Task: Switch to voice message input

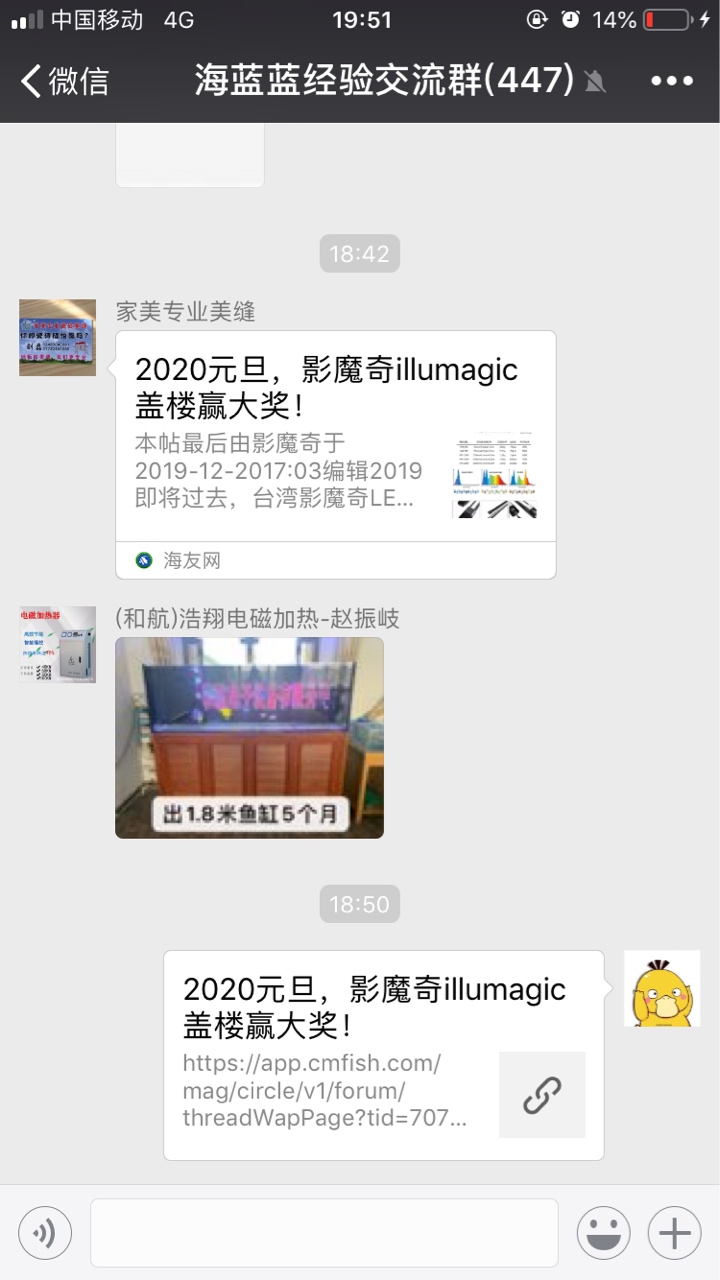Action: (45, 1233)
